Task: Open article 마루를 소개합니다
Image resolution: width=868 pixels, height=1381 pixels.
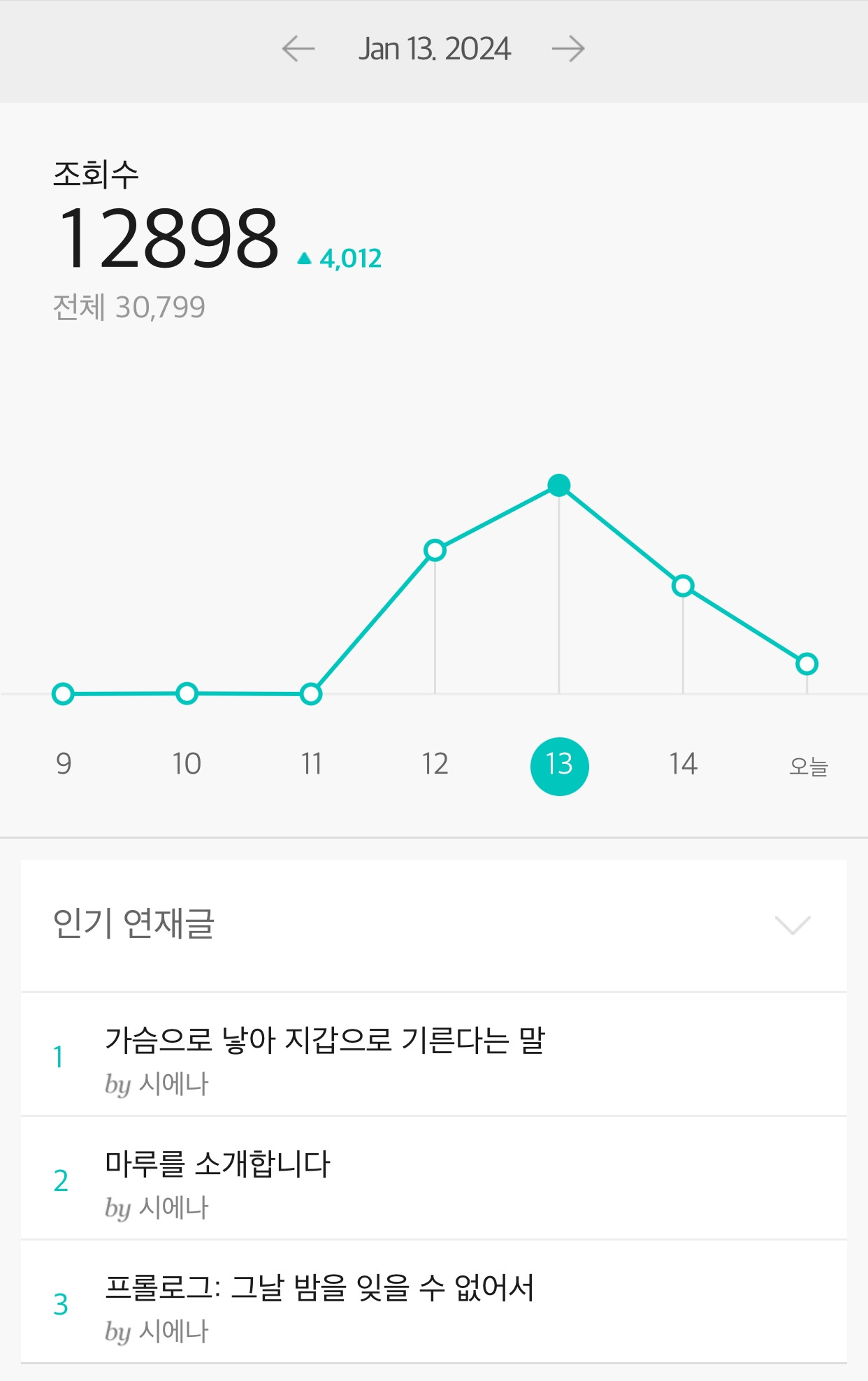Action: [x=434, y=1179]
